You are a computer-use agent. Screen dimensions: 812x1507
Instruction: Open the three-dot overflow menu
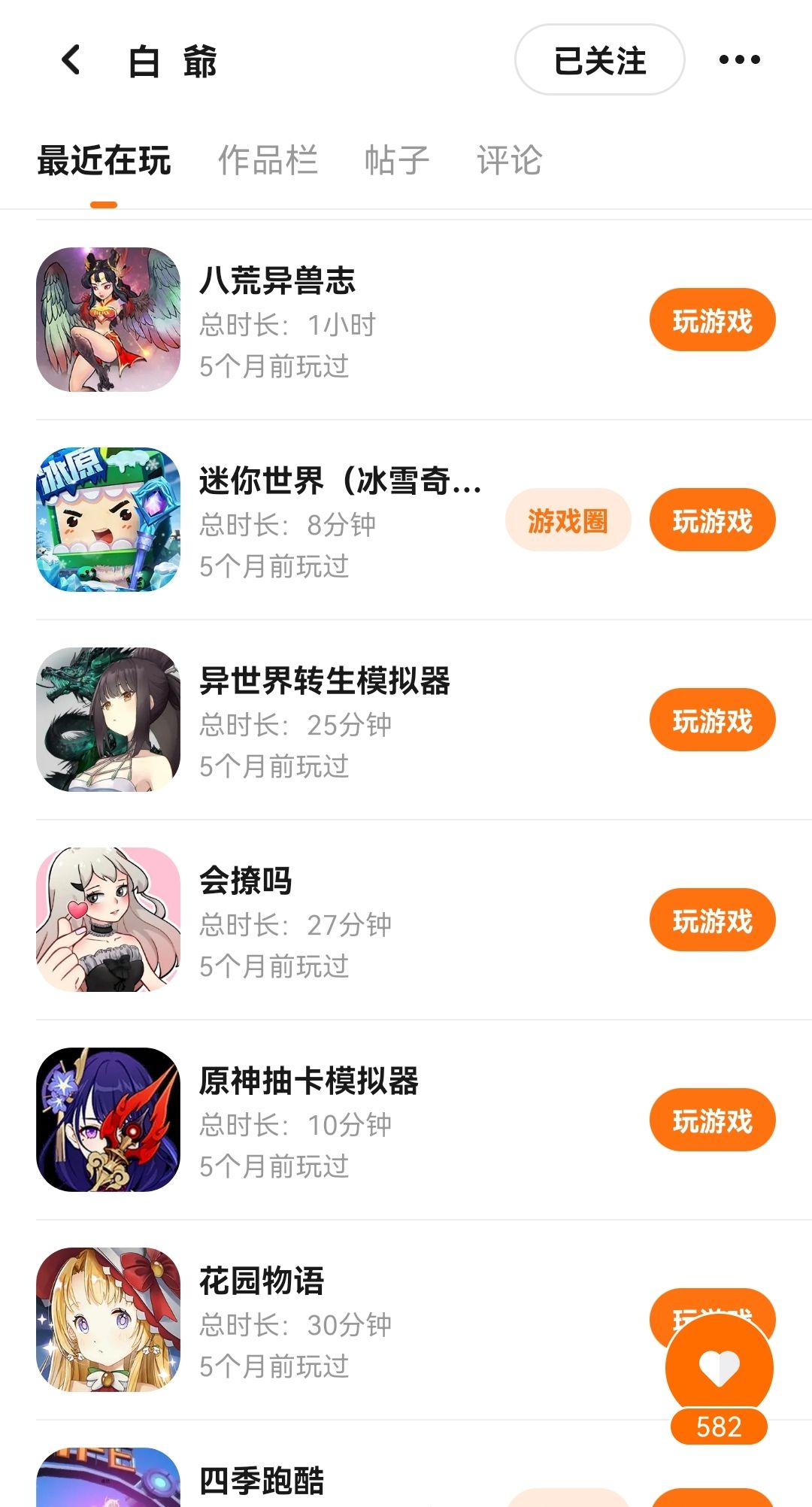(739, 60)
